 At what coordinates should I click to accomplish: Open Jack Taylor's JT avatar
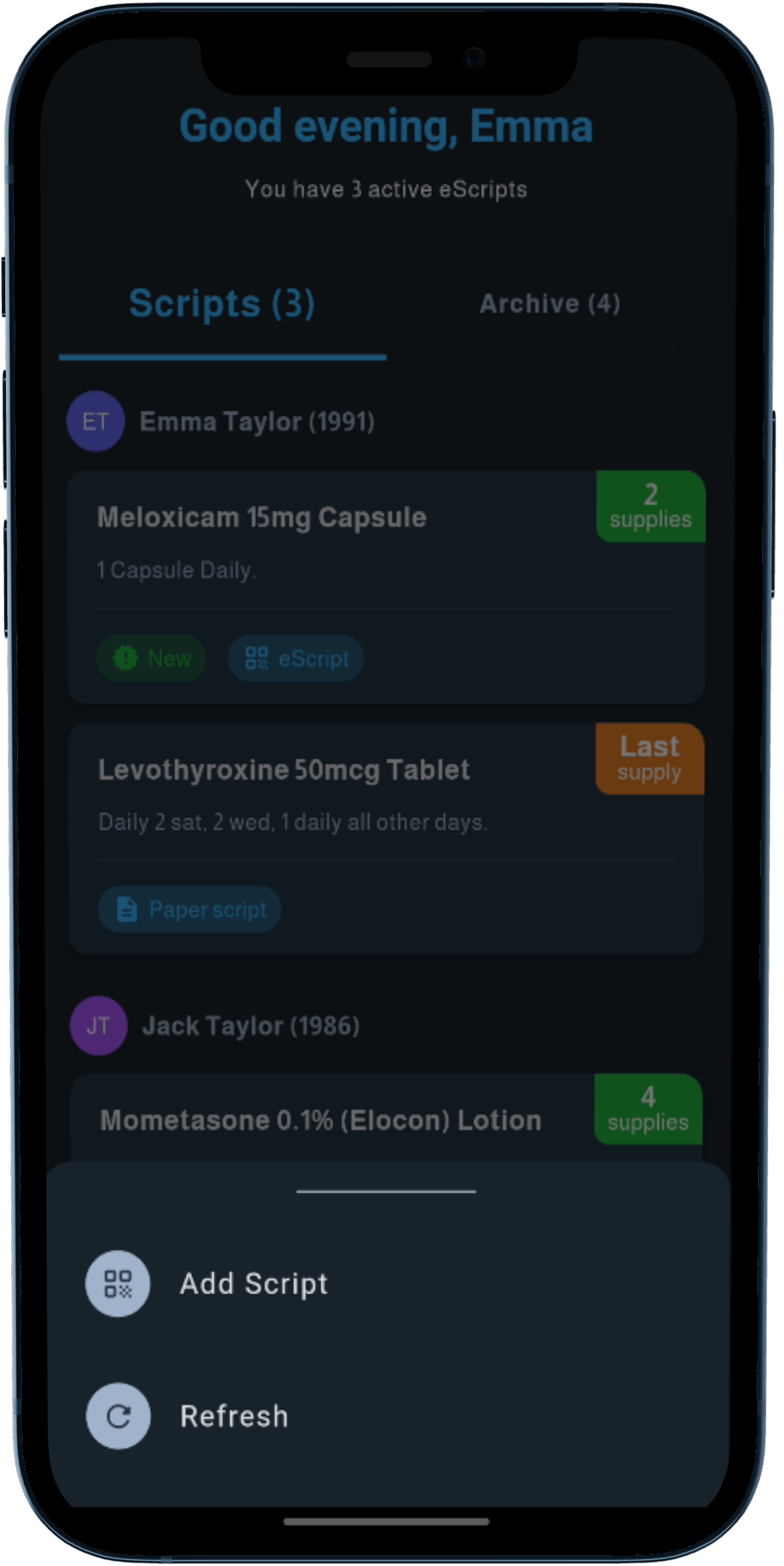tap(98, 1025)
